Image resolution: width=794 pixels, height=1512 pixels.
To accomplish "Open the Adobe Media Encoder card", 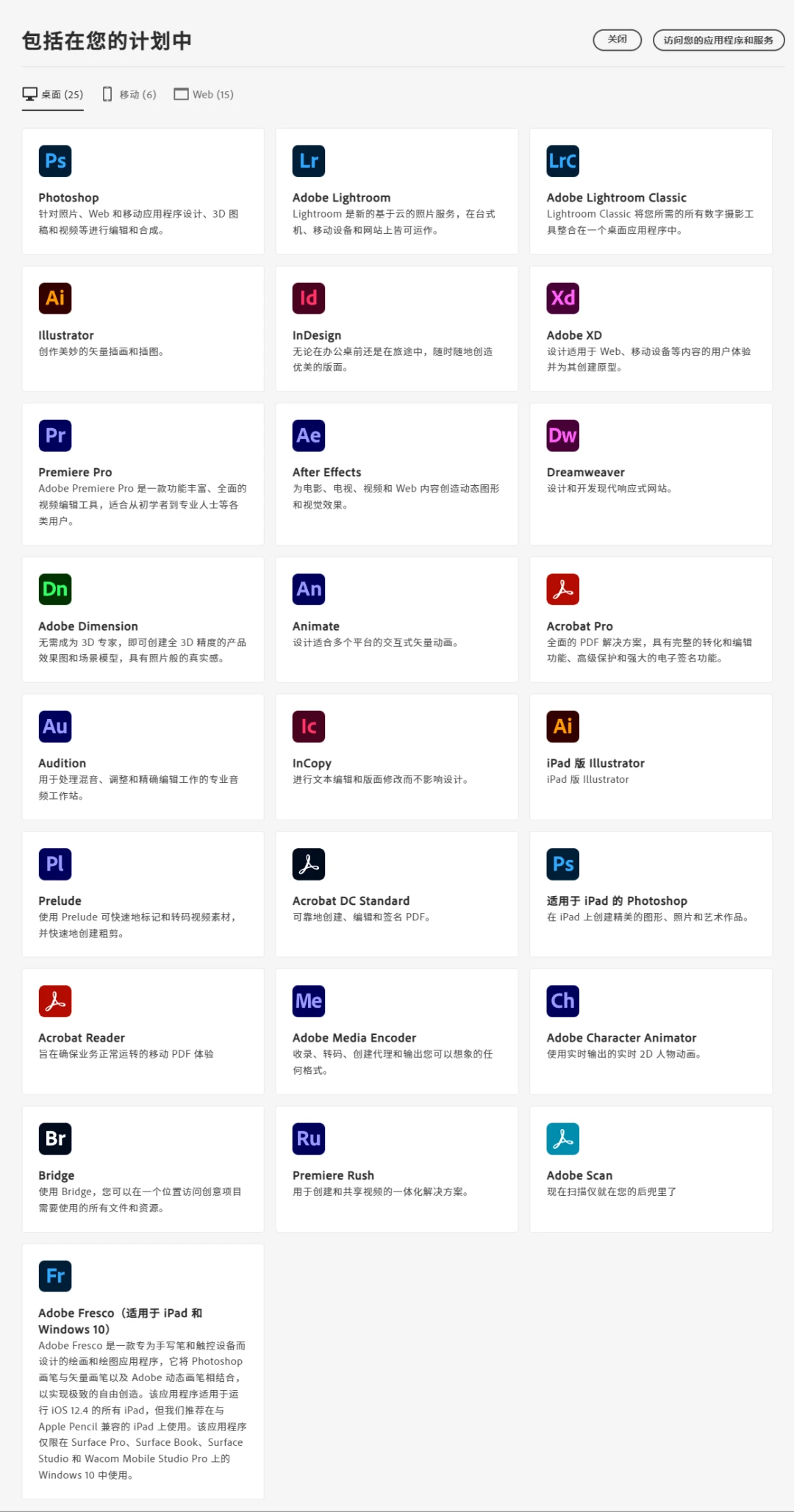I will coord(397,1031).
